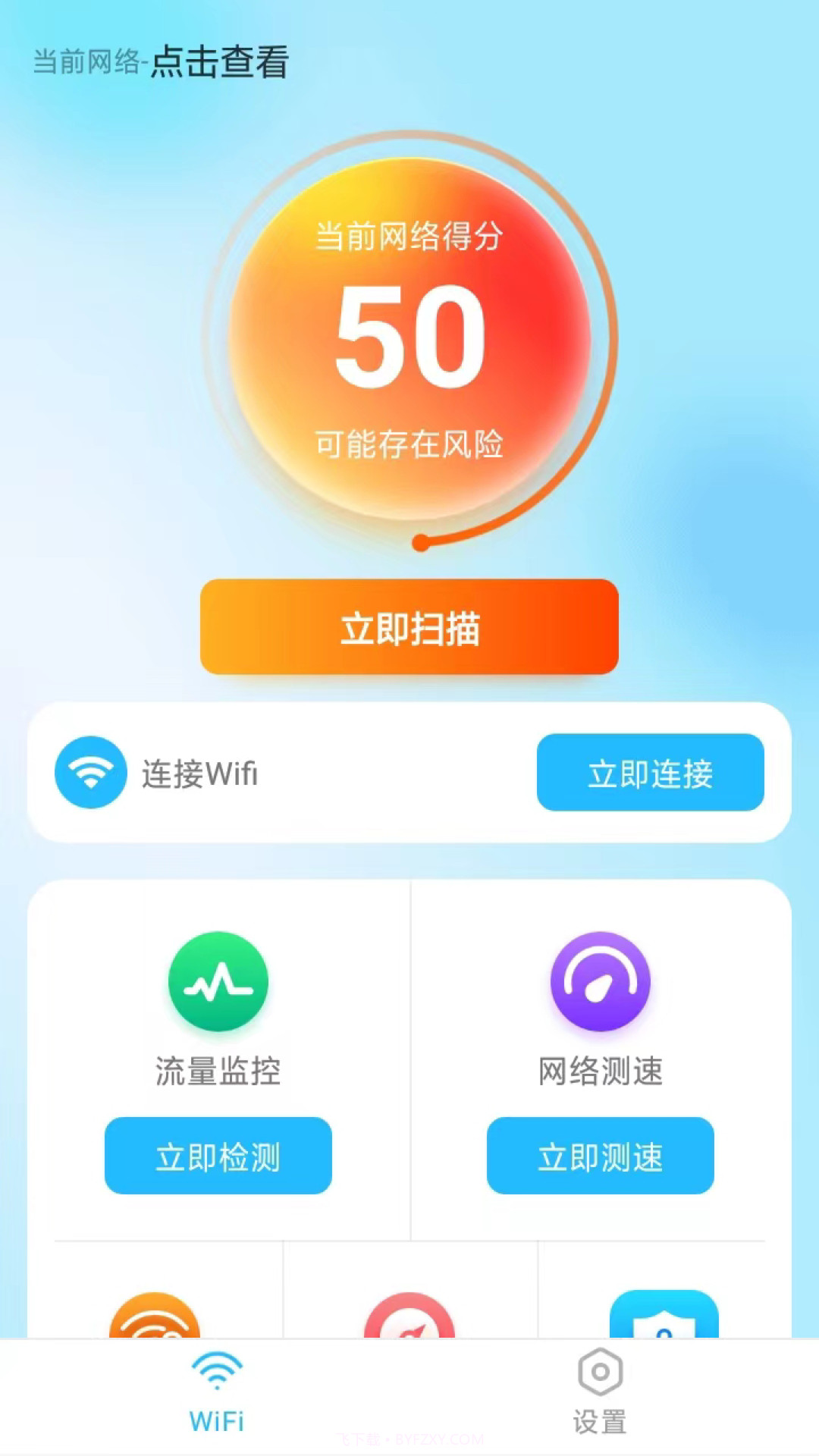Image resolution: width=819 pixels, height=1456 pixels.
Task: Click the 立即测速 speed test button
Action: click(600, 1157)
